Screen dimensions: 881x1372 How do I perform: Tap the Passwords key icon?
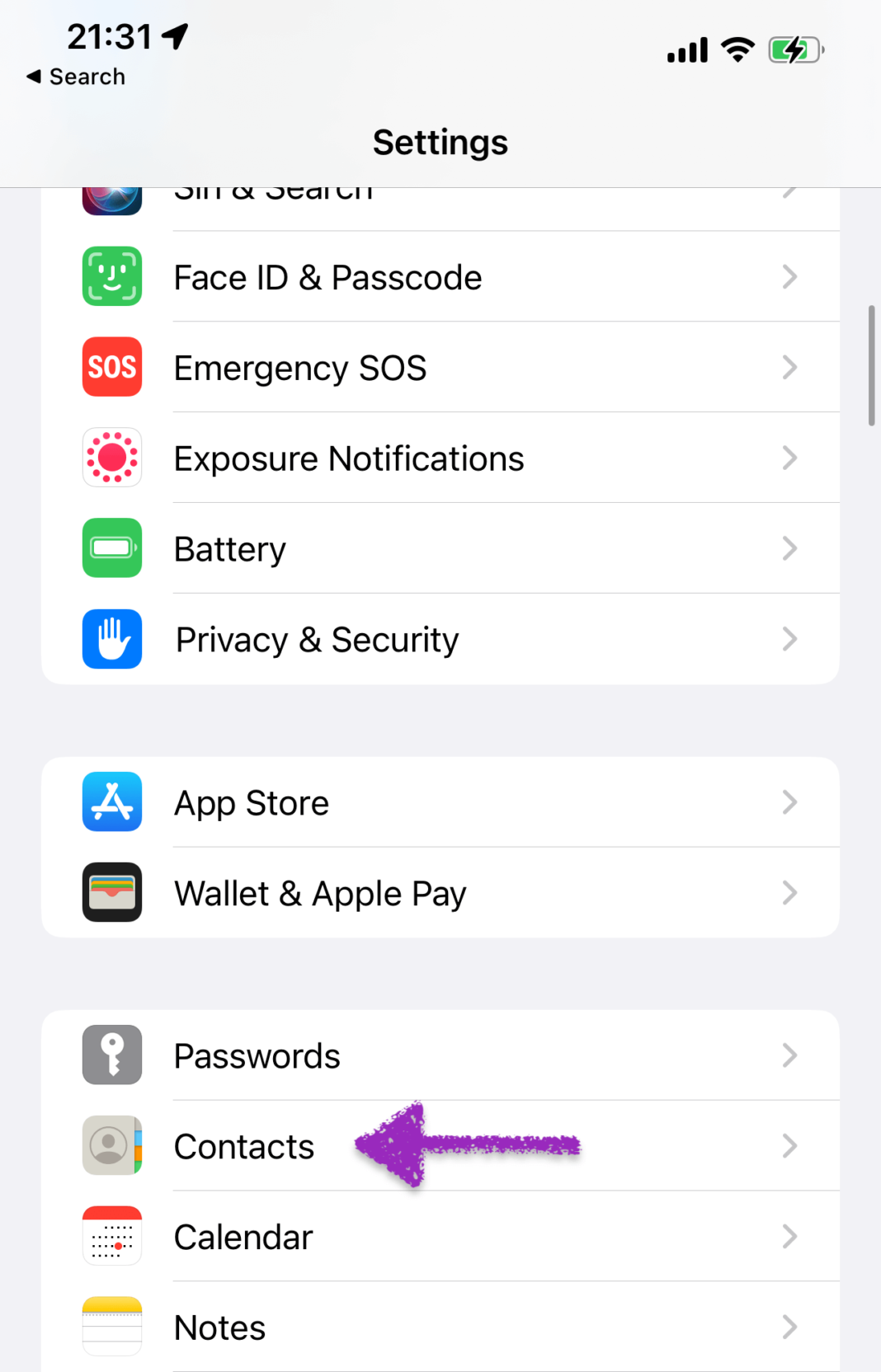[x=112, y=1055]
